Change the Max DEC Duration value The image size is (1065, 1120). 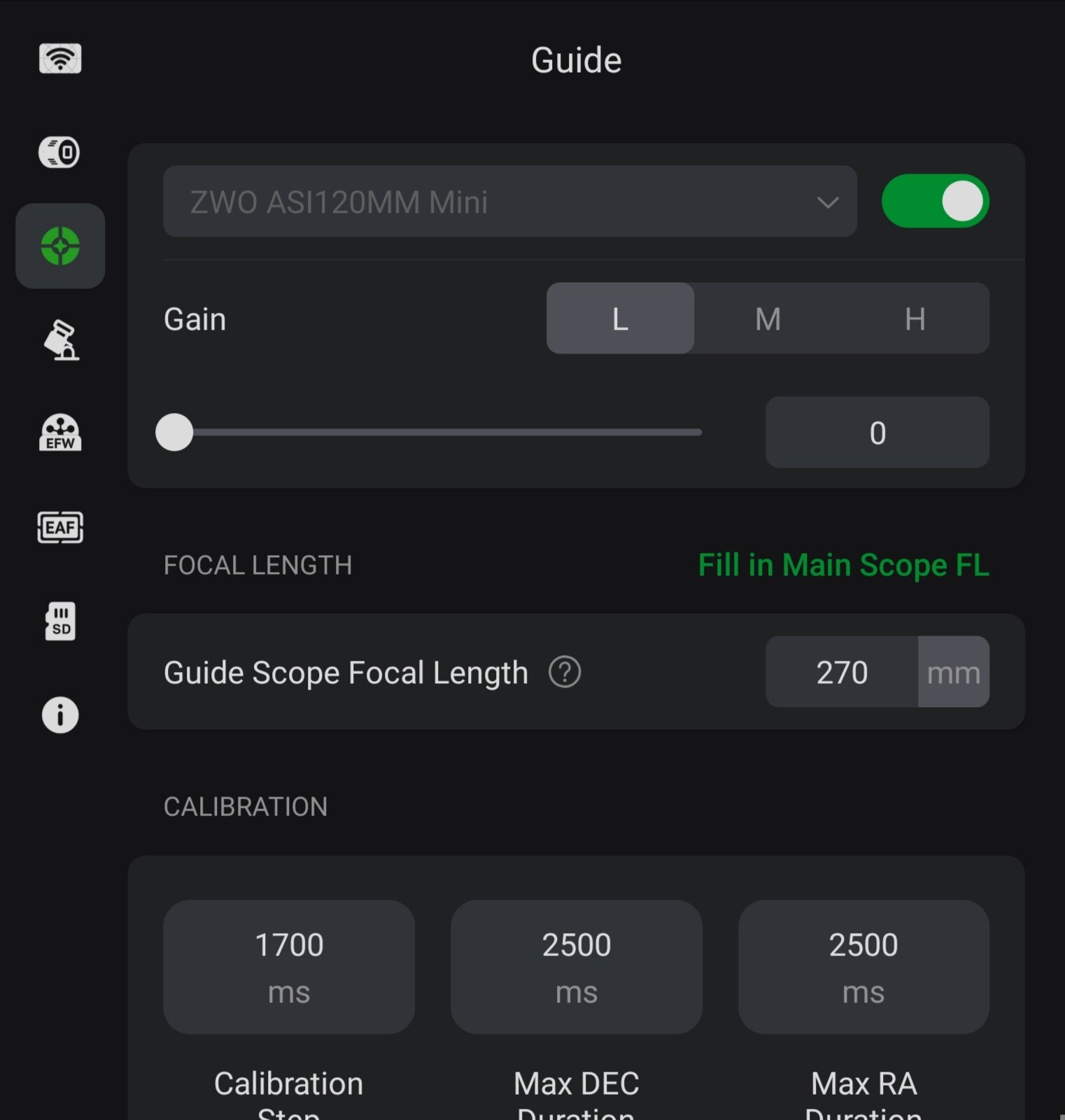(x=576, y=966)
